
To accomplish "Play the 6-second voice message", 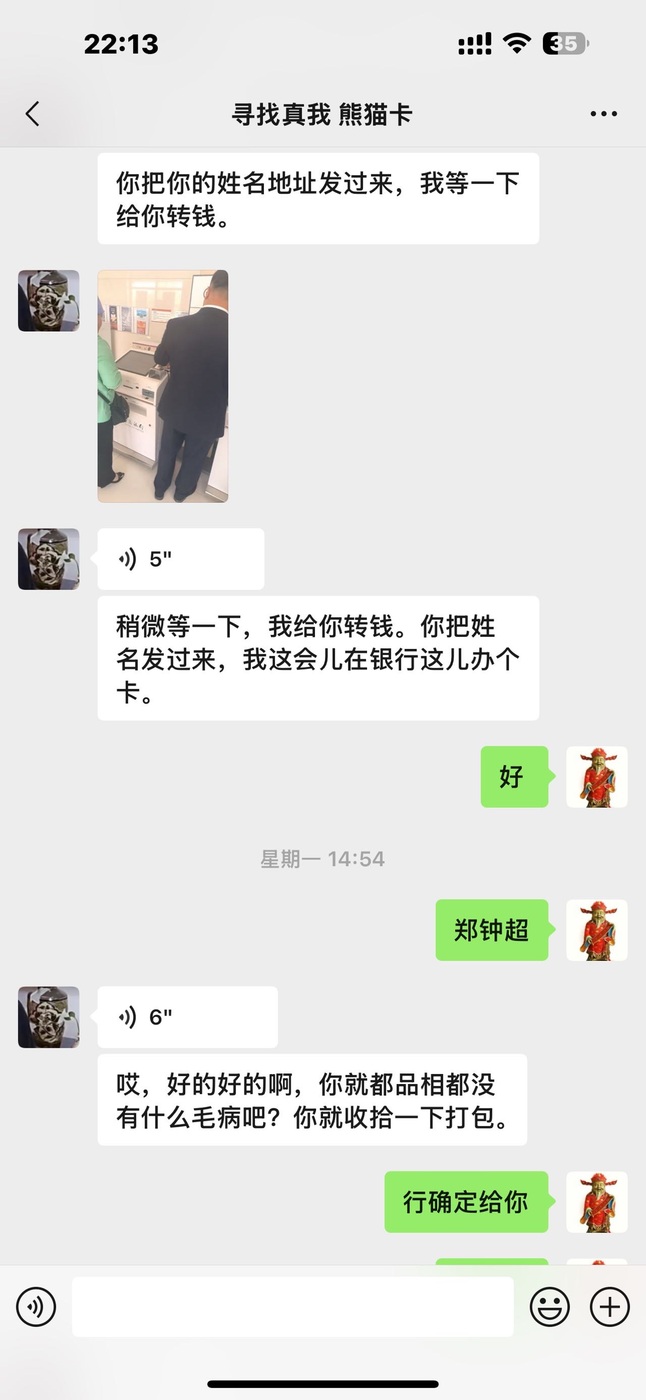I will pos(188,1017).
